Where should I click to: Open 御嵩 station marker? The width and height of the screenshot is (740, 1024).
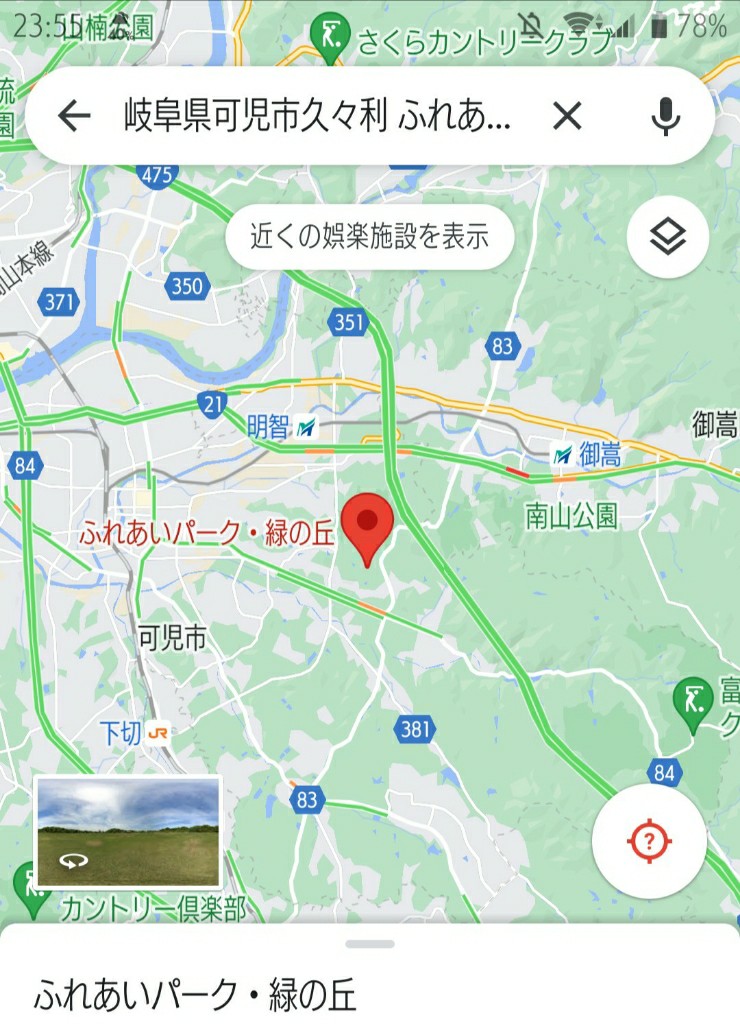564,455
